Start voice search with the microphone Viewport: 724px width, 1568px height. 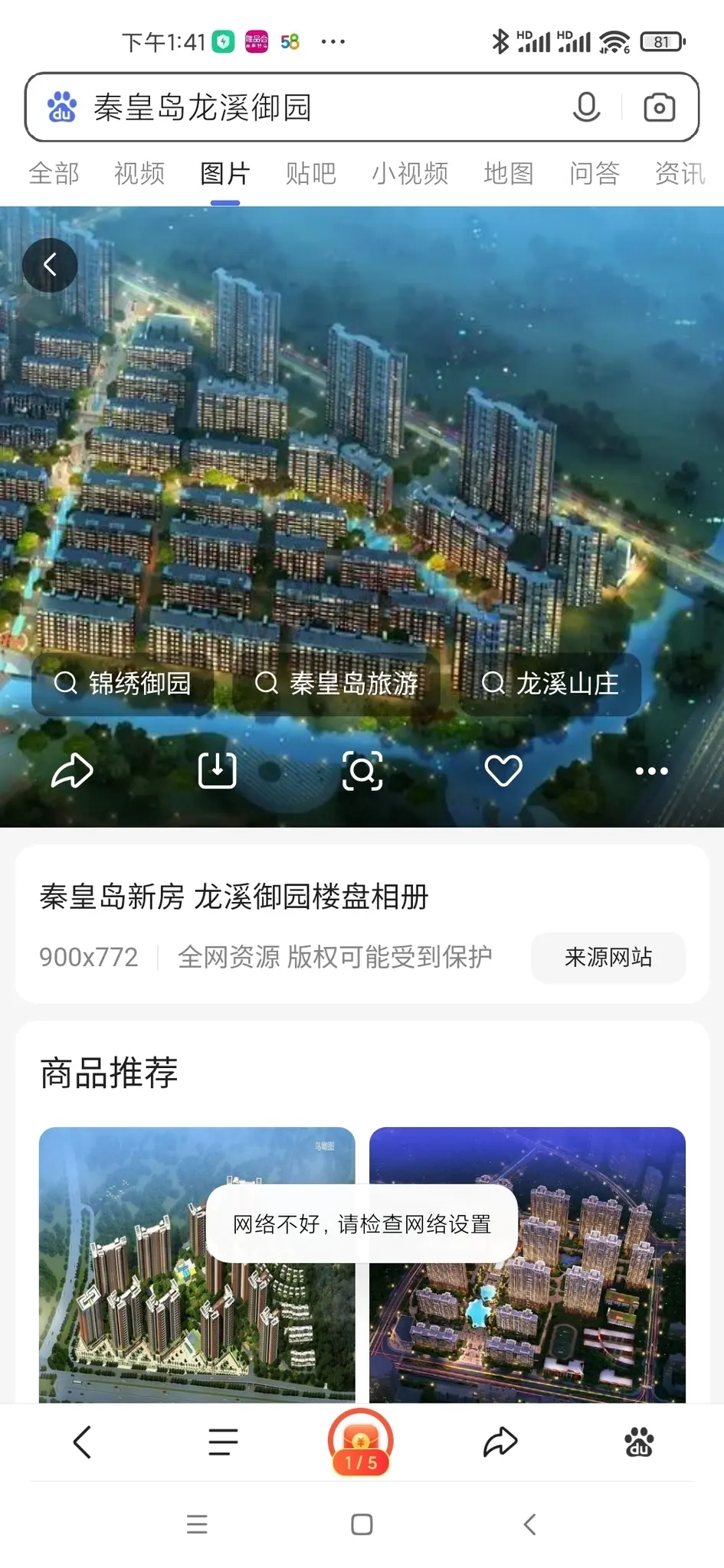[x=586, y=108]
